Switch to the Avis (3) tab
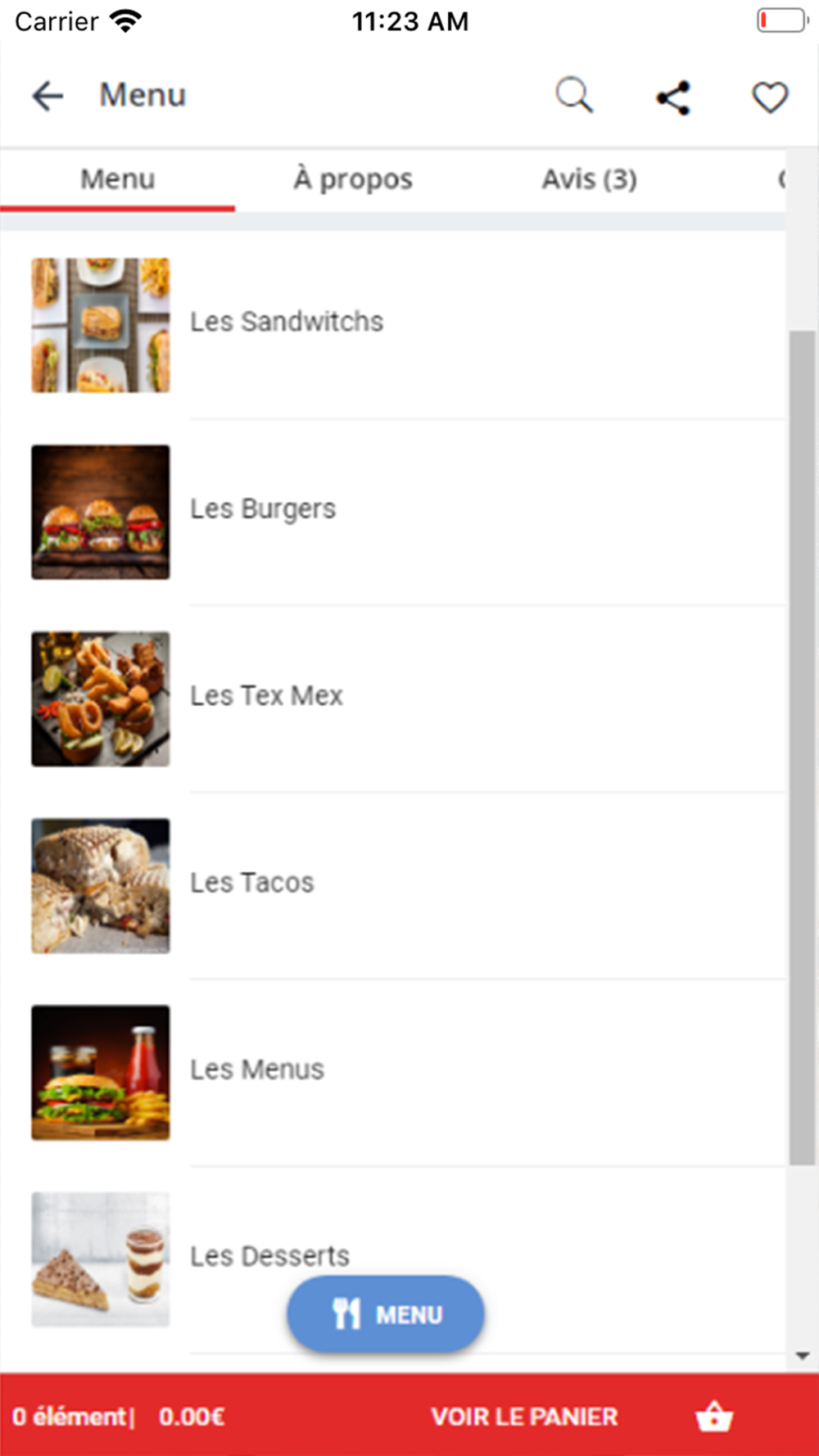Image resolution: width=819 pixels, height=1456 pixels. (x=589, y=179)
